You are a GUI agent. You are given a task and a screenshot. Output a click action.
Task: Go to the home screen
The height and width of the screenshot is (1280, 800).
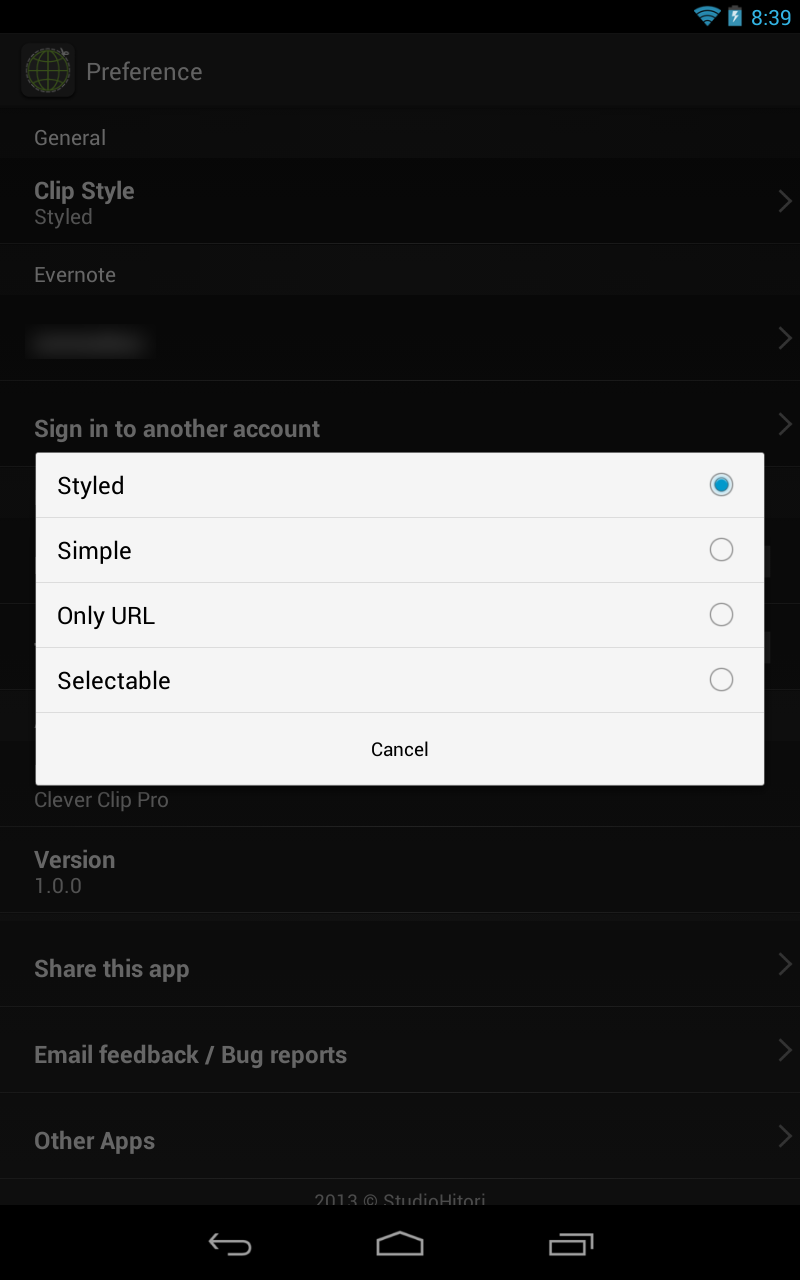click(x=400, y=1244)
